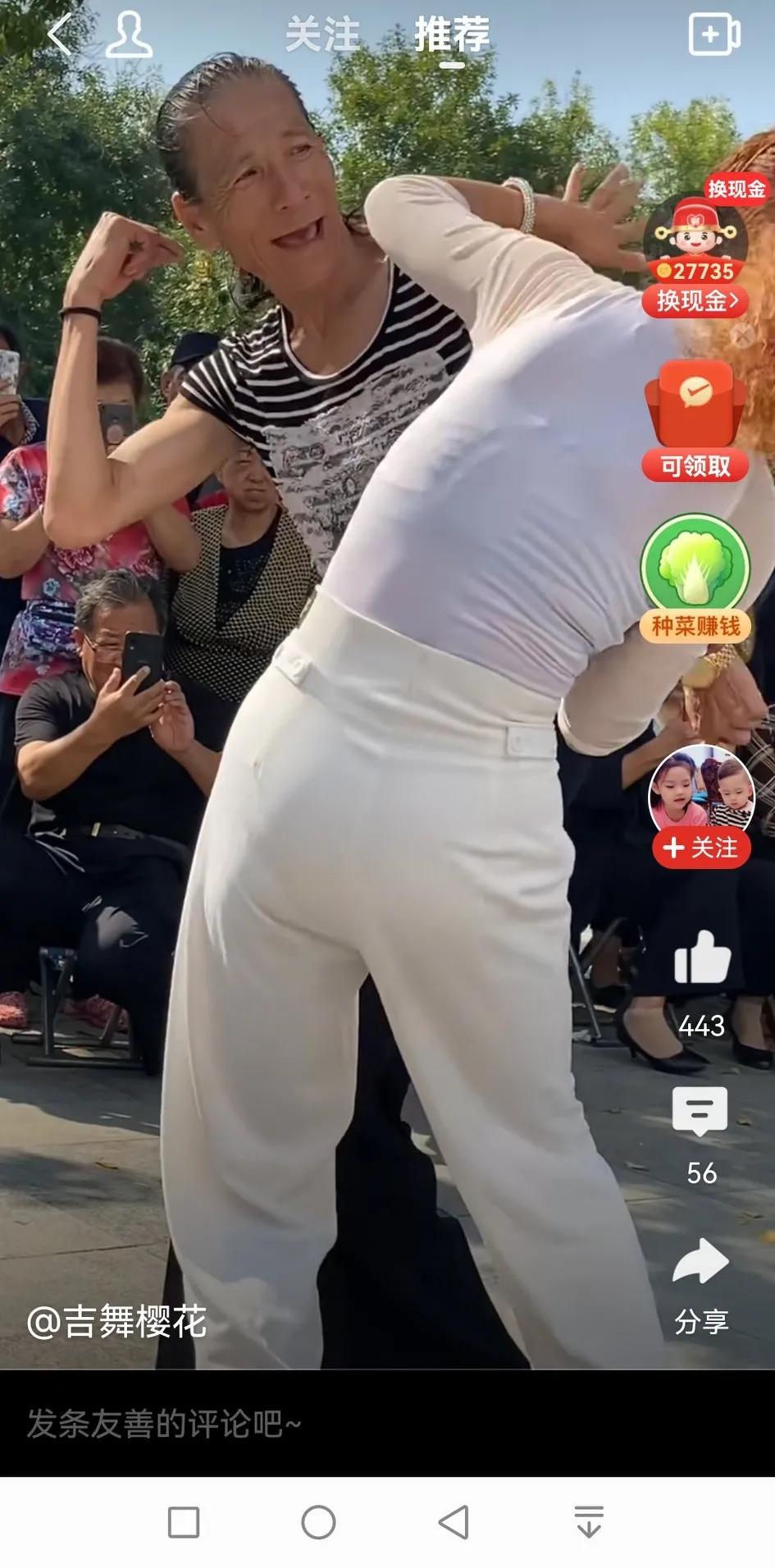Open the video camera recording icon
The height and width of the screenshot is (1568, 775).
tap(714, 35)
